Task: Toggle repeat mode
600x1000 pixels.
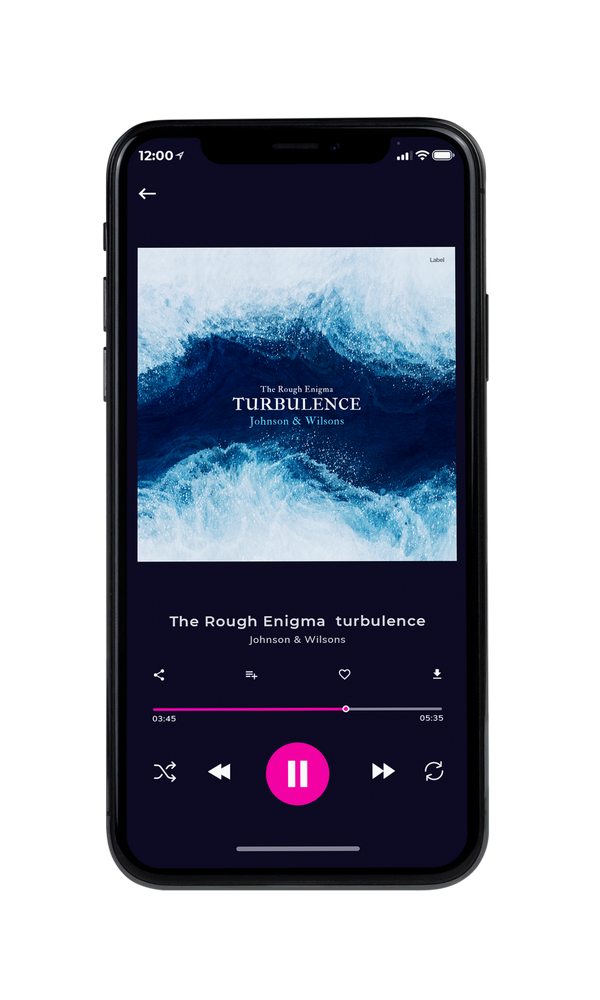Action: (434, 771)
